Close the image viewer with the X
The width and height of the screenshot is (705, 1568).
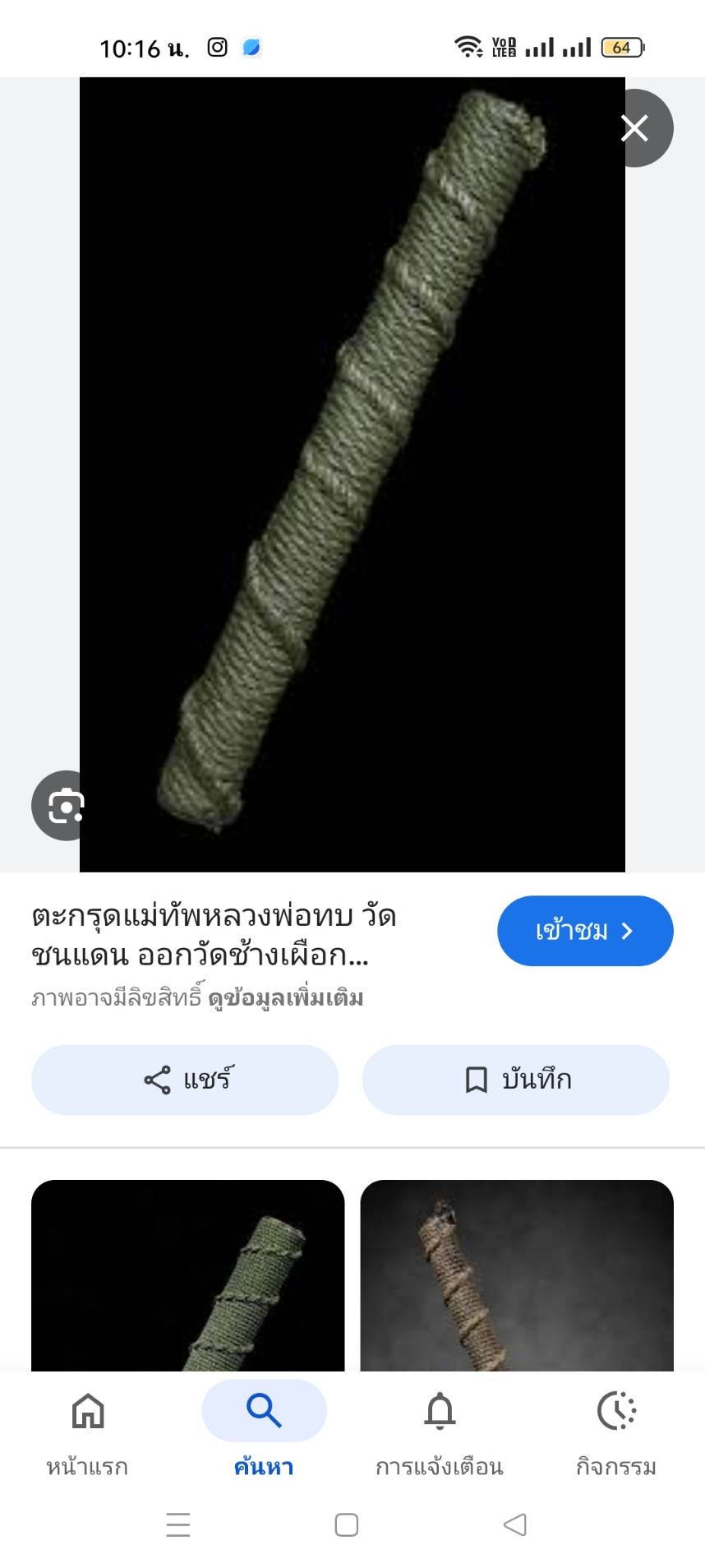[x=634, y=128]
